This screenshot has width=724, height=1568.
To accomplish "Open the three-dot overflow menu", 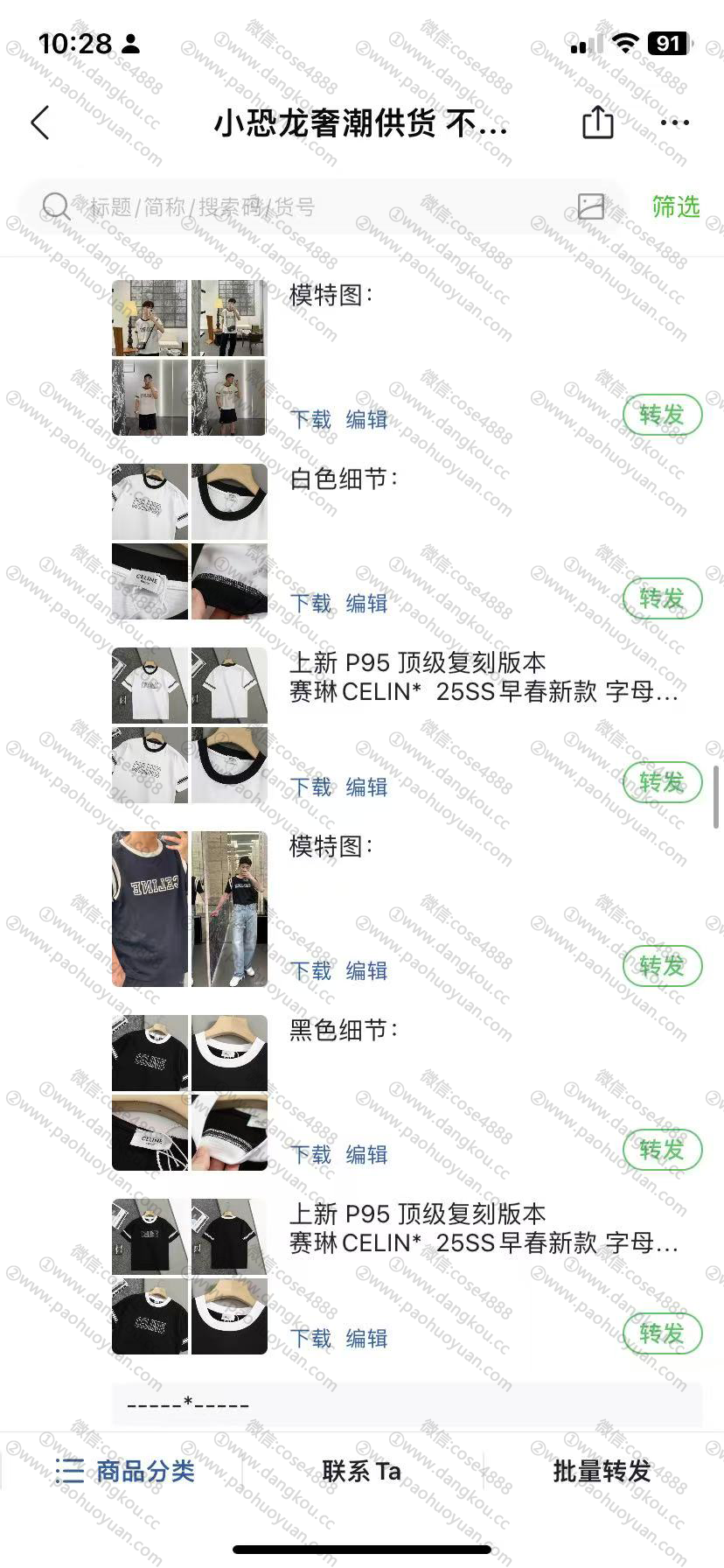I will click(x=675, y=122).
